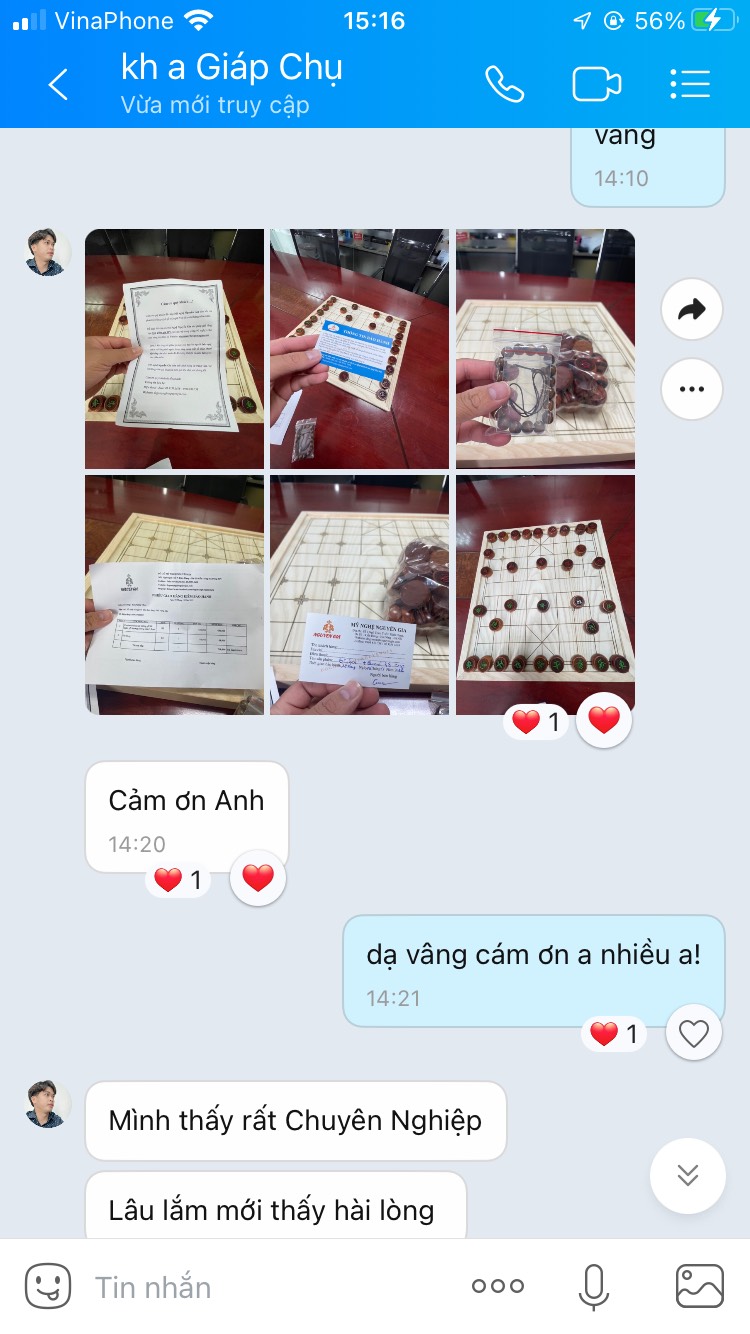
Task: Open the photo with Nguyên Gia business card
Action: coord(359,594)
